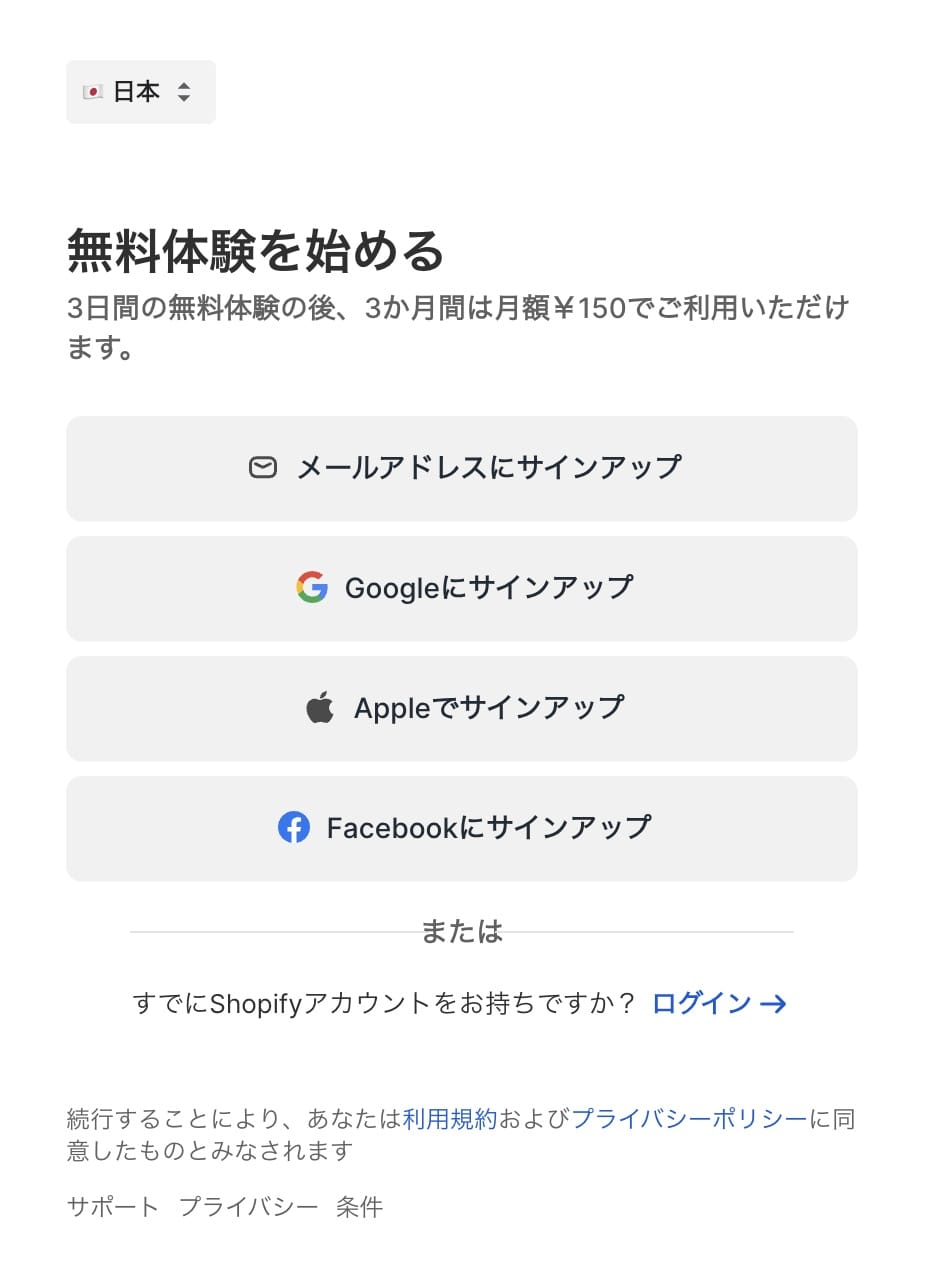Click the Japanese flag icon in language selector

tap(93, 91)
